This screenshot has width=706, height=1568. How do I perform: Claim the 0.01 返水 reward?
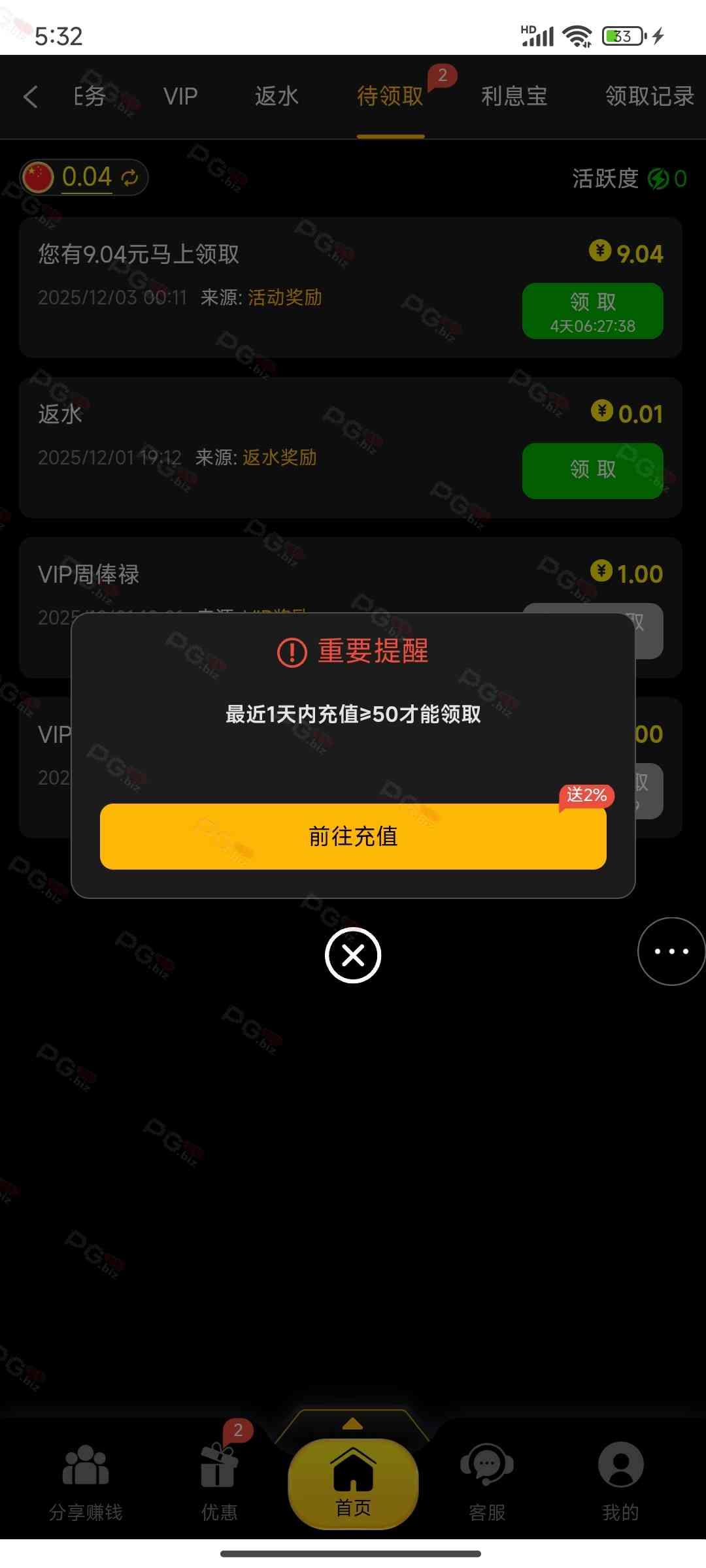pos(592,470)
